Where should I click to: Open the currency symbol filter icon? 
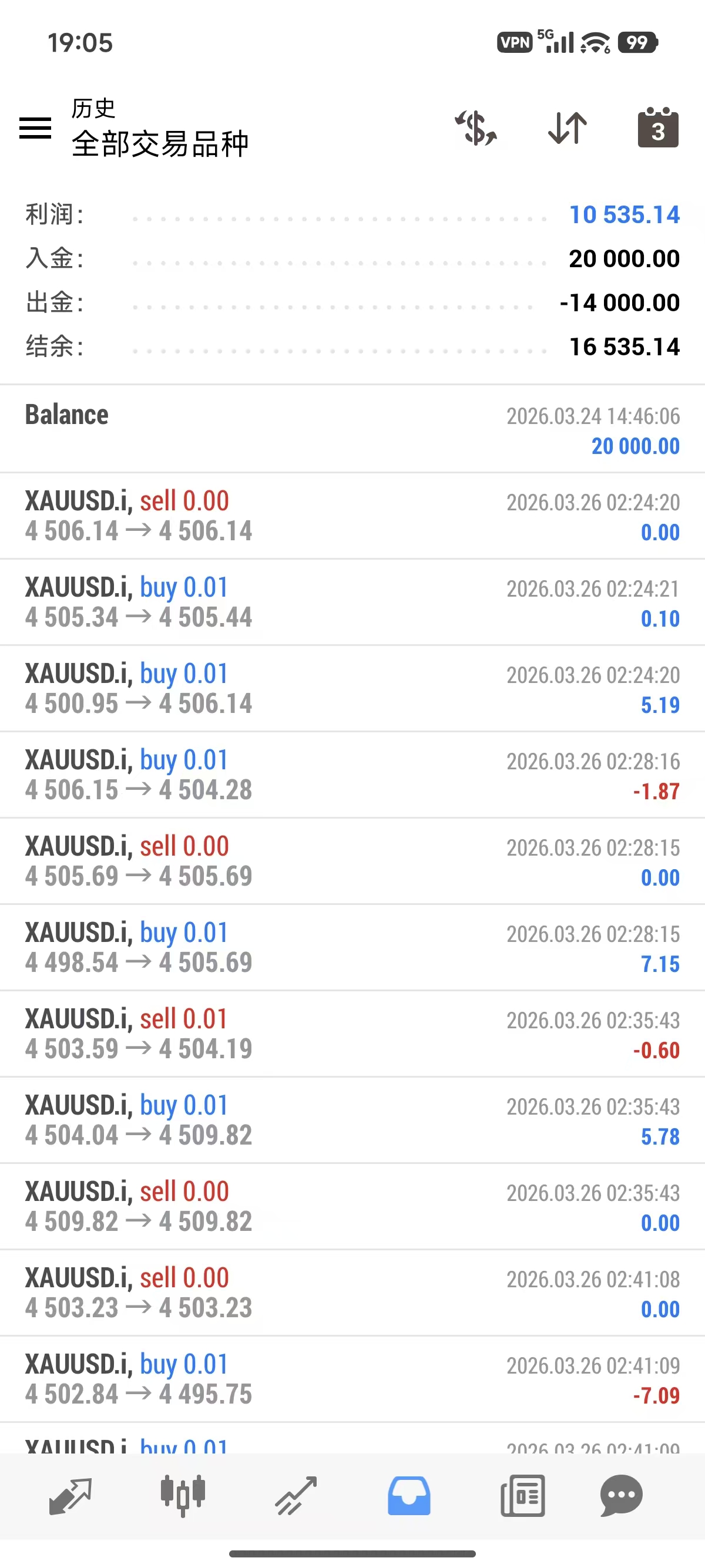click(476, 128)
